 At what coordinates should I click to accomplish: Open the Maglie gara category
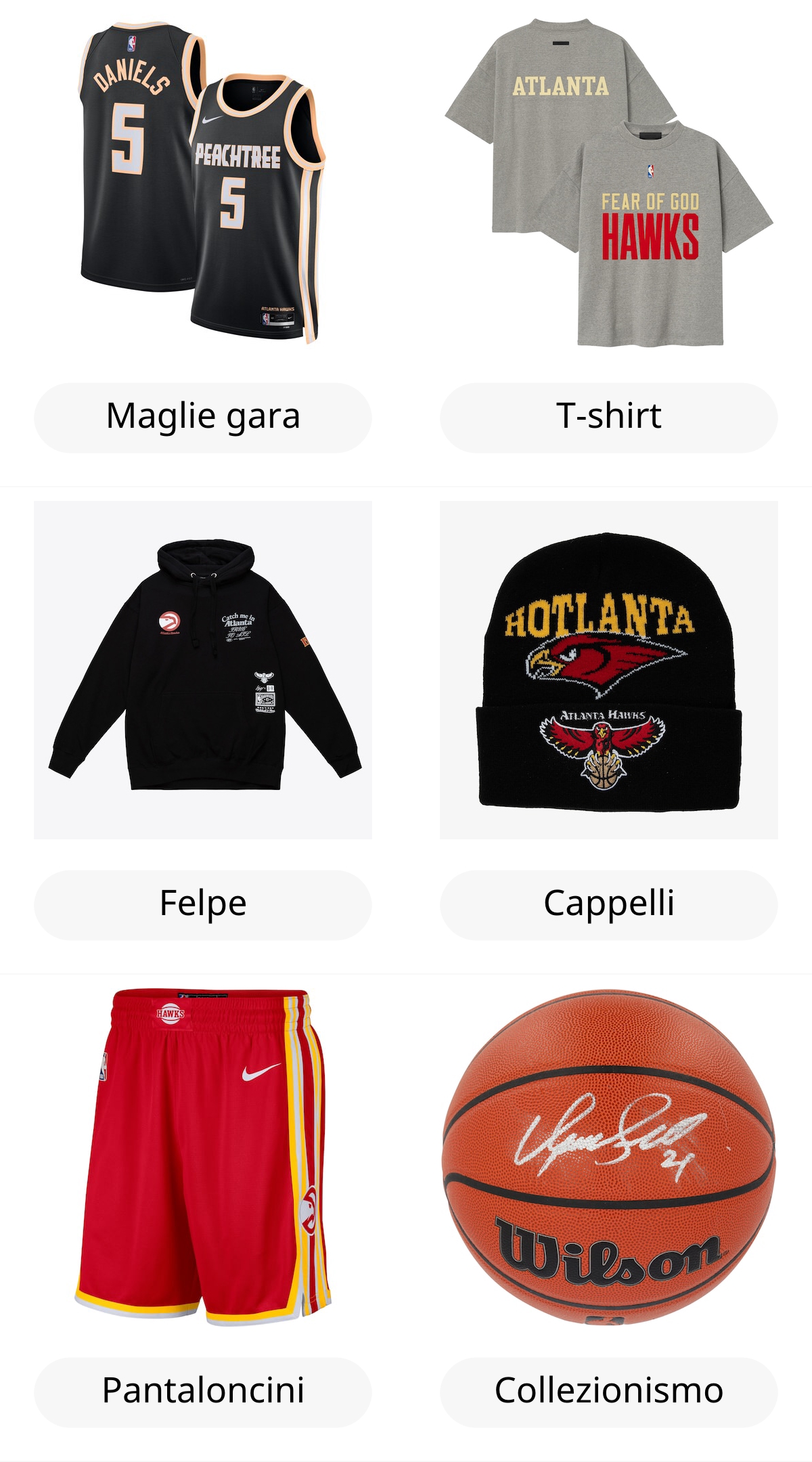[203, 417]
